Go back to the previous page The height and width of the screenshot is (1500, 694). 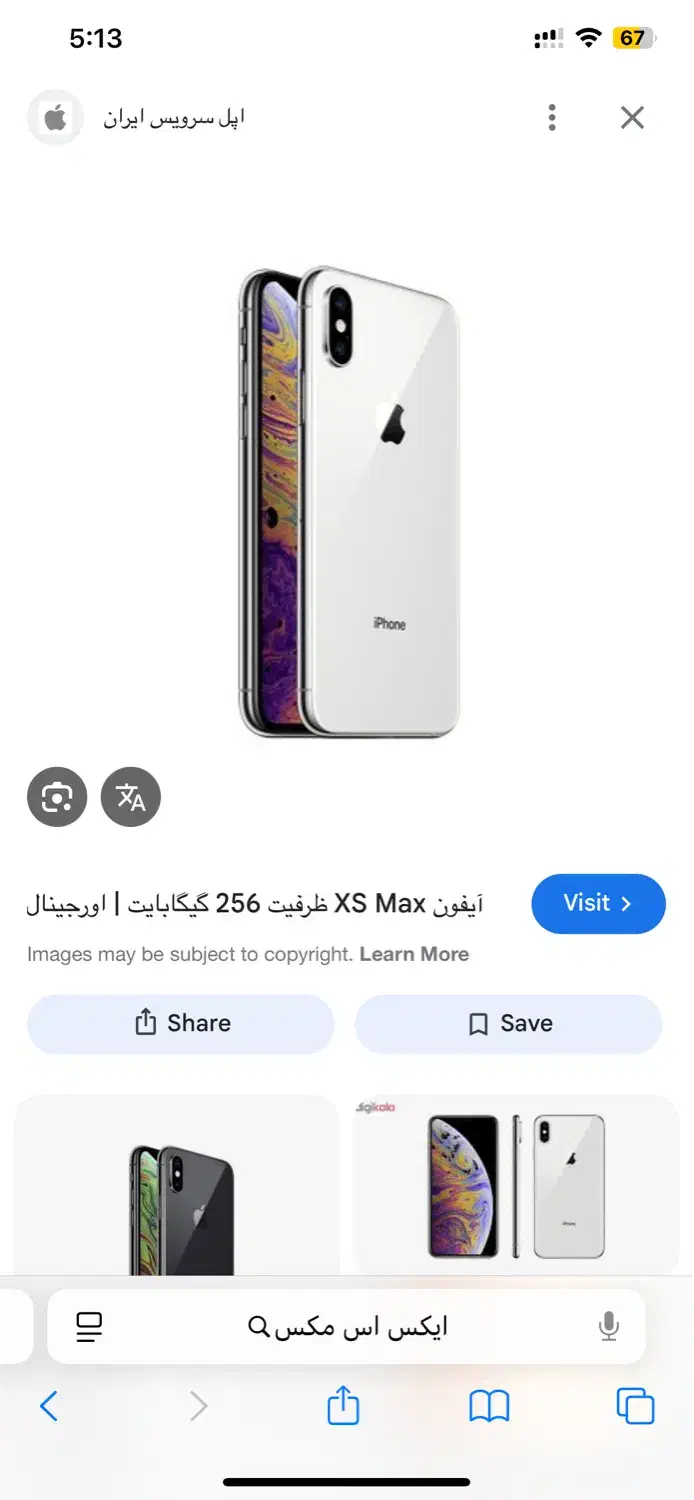[x=49, y=1407]
